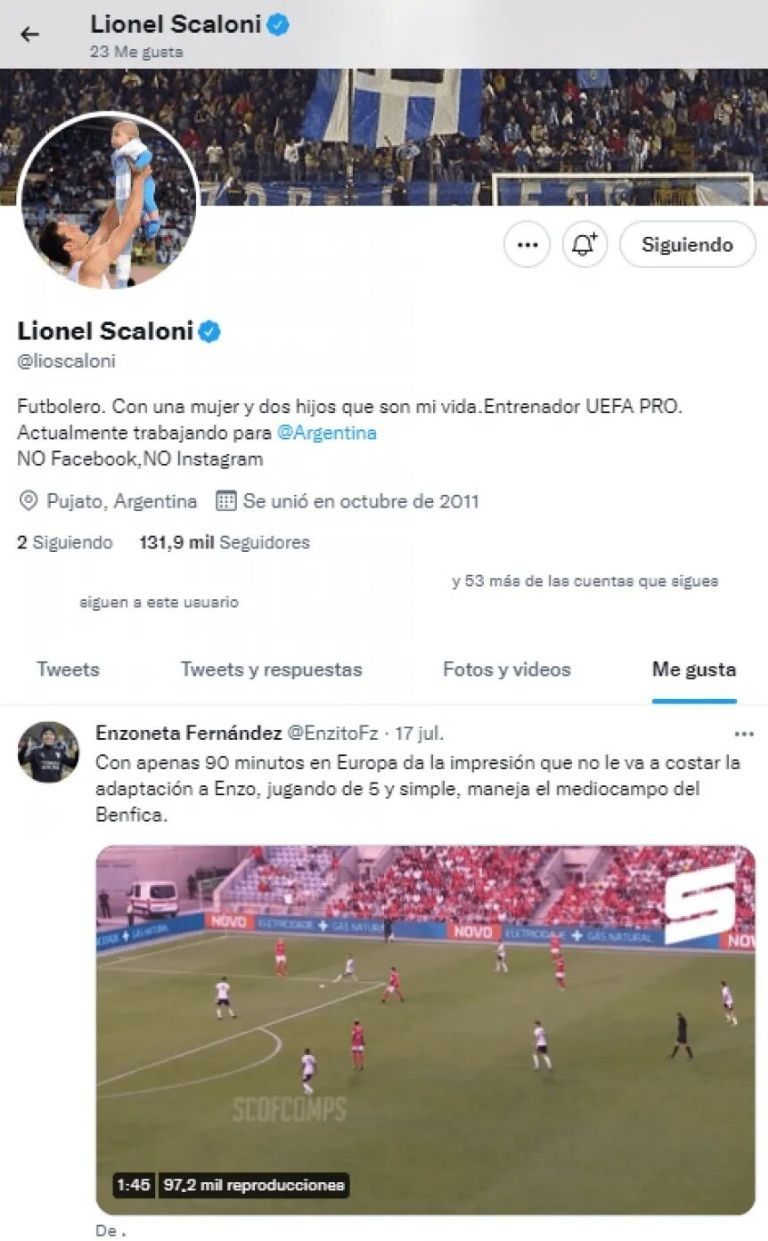The width and height of the screenshot is (768, 1241).
Task: Play the Benfica match video
Action: pos(425,1030)
